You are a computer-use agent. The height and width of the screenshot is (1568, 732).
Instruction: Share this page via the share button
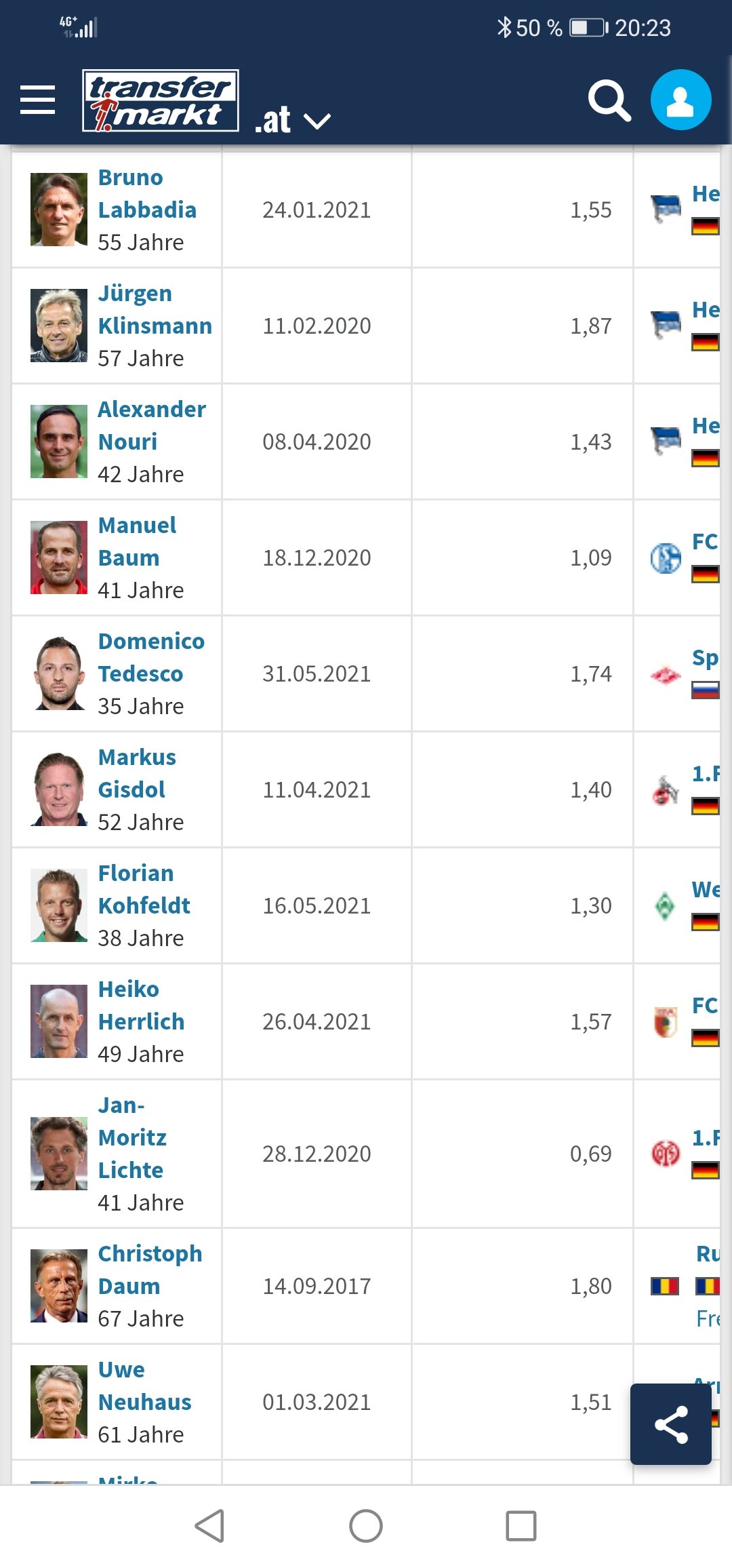671,1424
